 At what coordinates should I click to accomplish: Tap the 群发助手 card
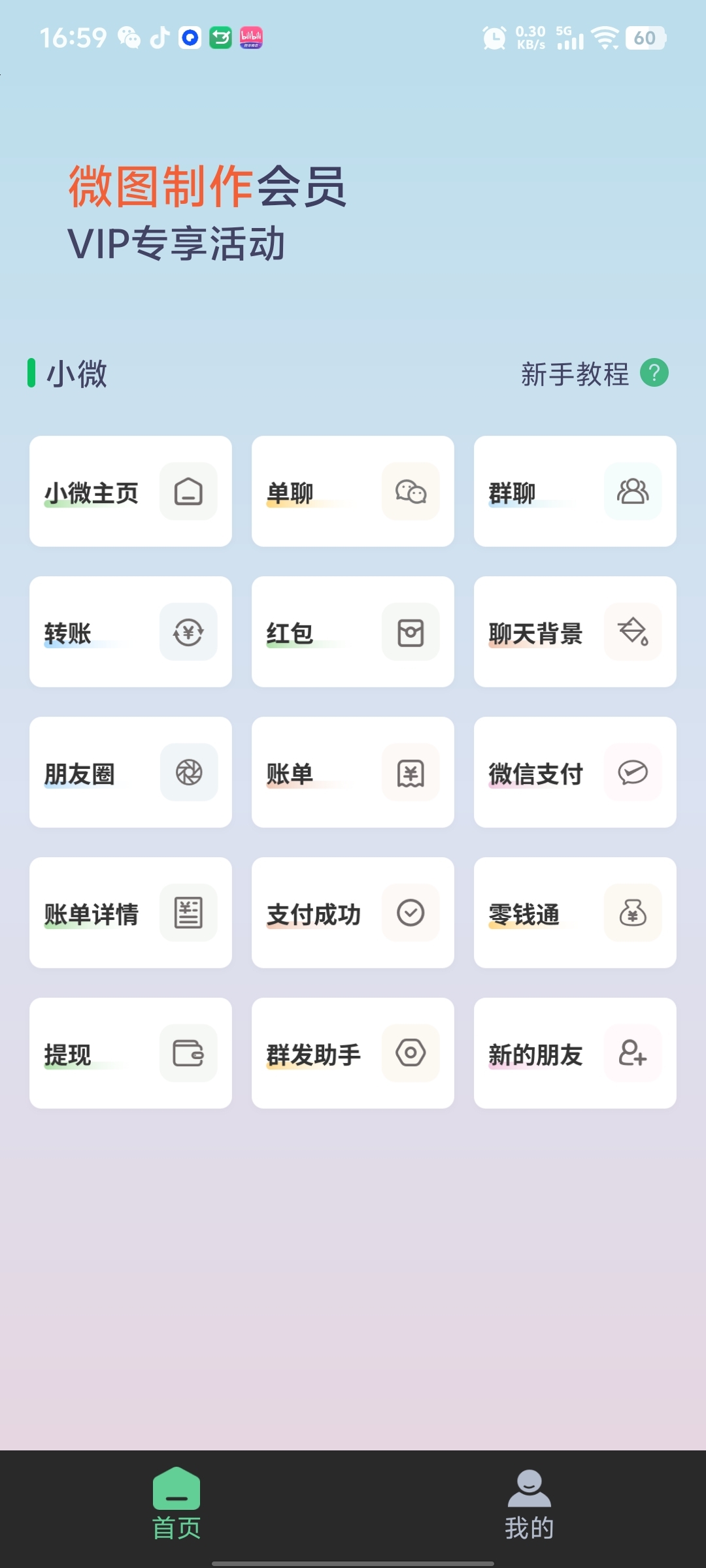point(353,1053)
